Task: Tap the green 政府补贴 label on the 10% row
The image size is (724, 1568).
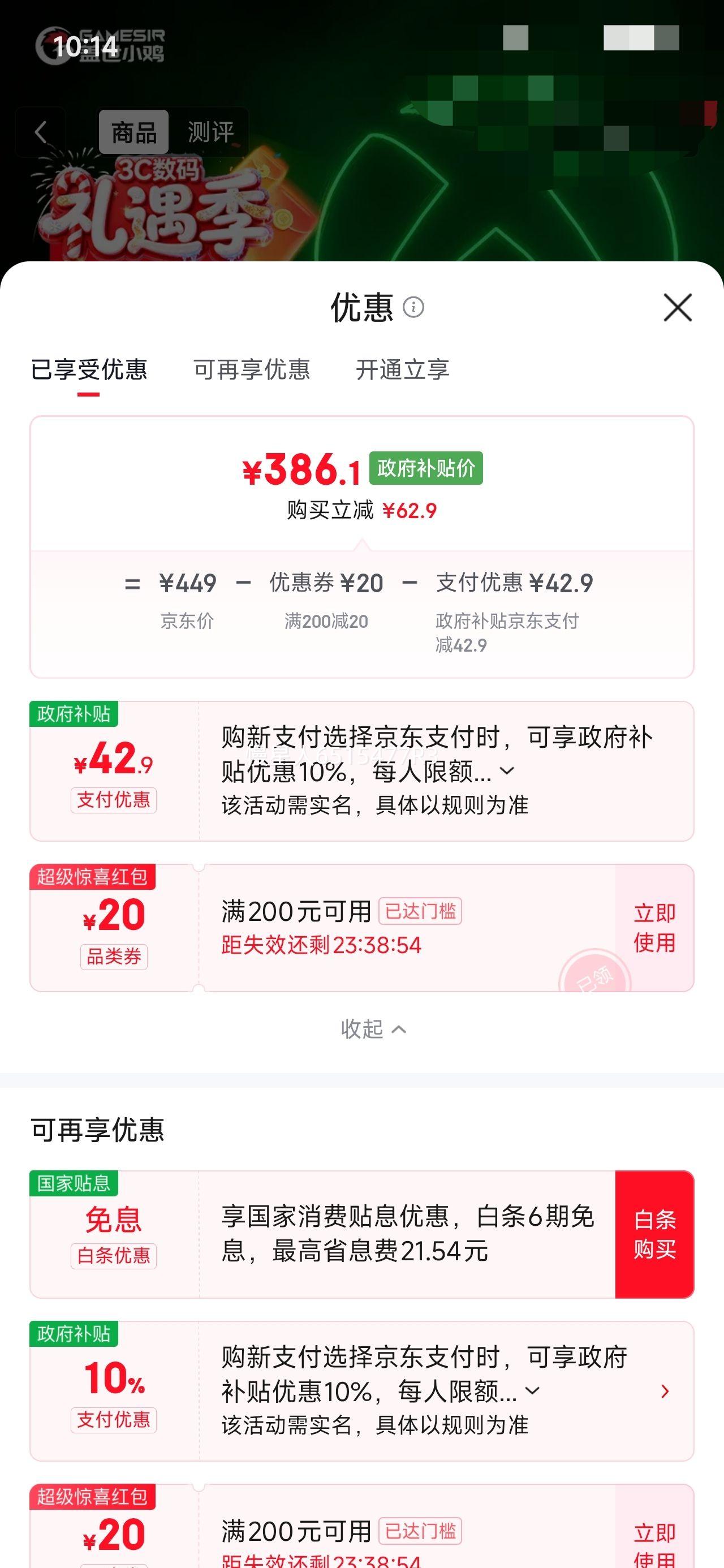Action: pyautogui.click(x=72, y=1336)
